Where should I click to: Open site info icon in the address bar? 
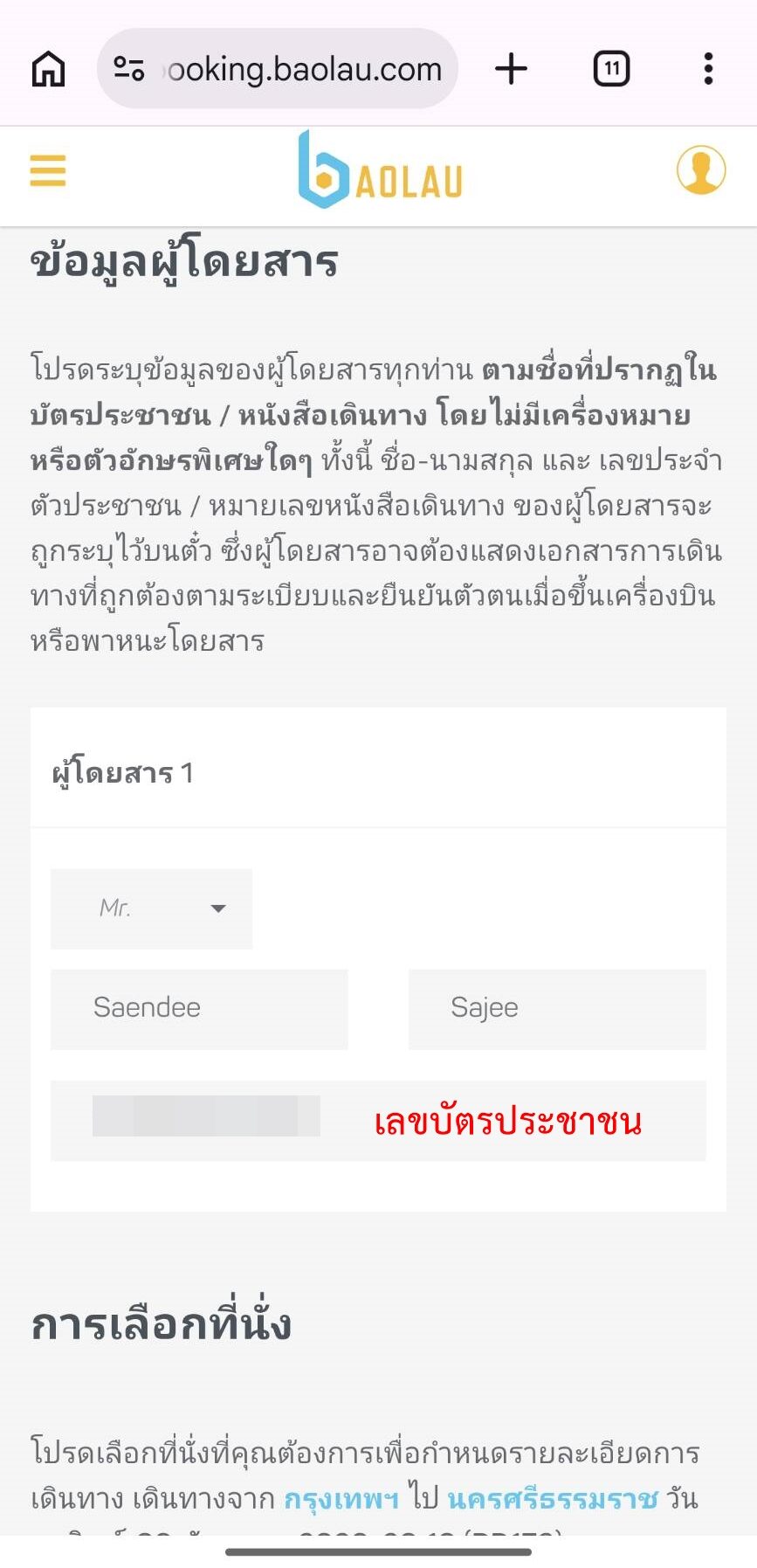pos(129,69)
